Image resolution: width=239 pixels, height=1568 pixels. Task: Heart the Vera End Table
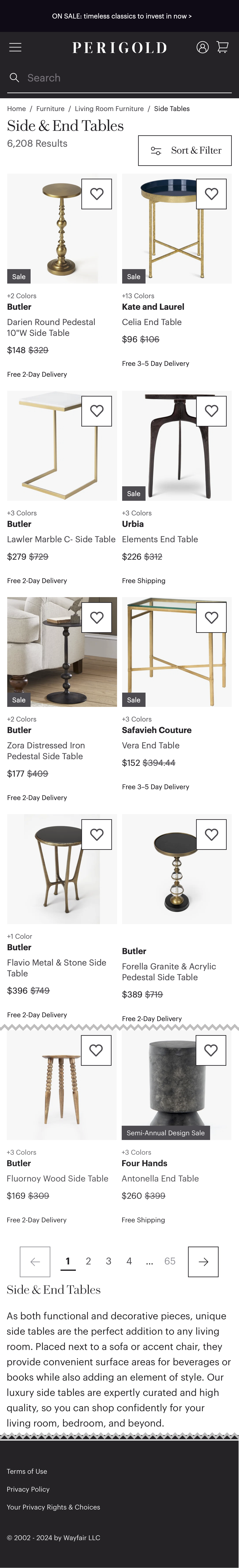coord(211,617)
